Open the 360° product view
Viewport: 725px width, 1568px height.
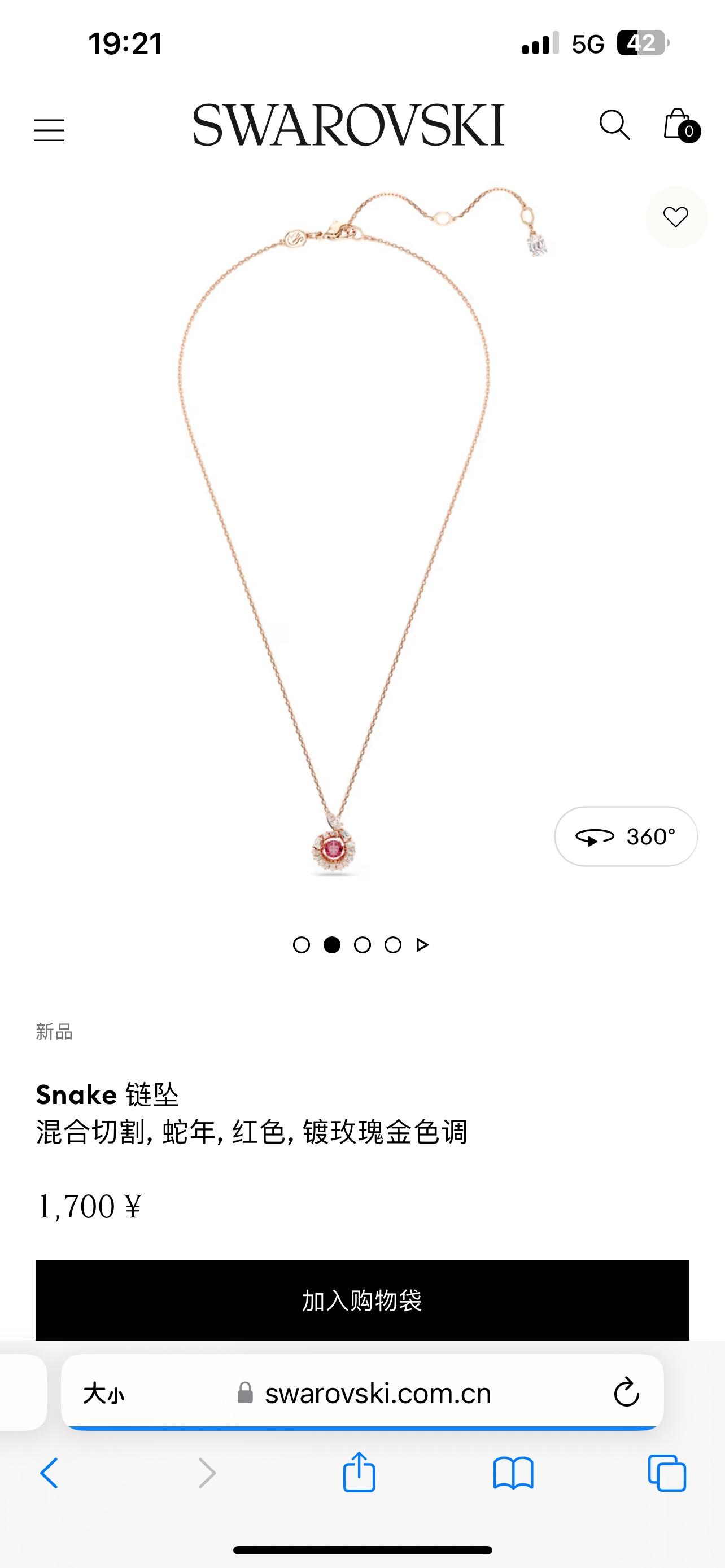[625, 836]
